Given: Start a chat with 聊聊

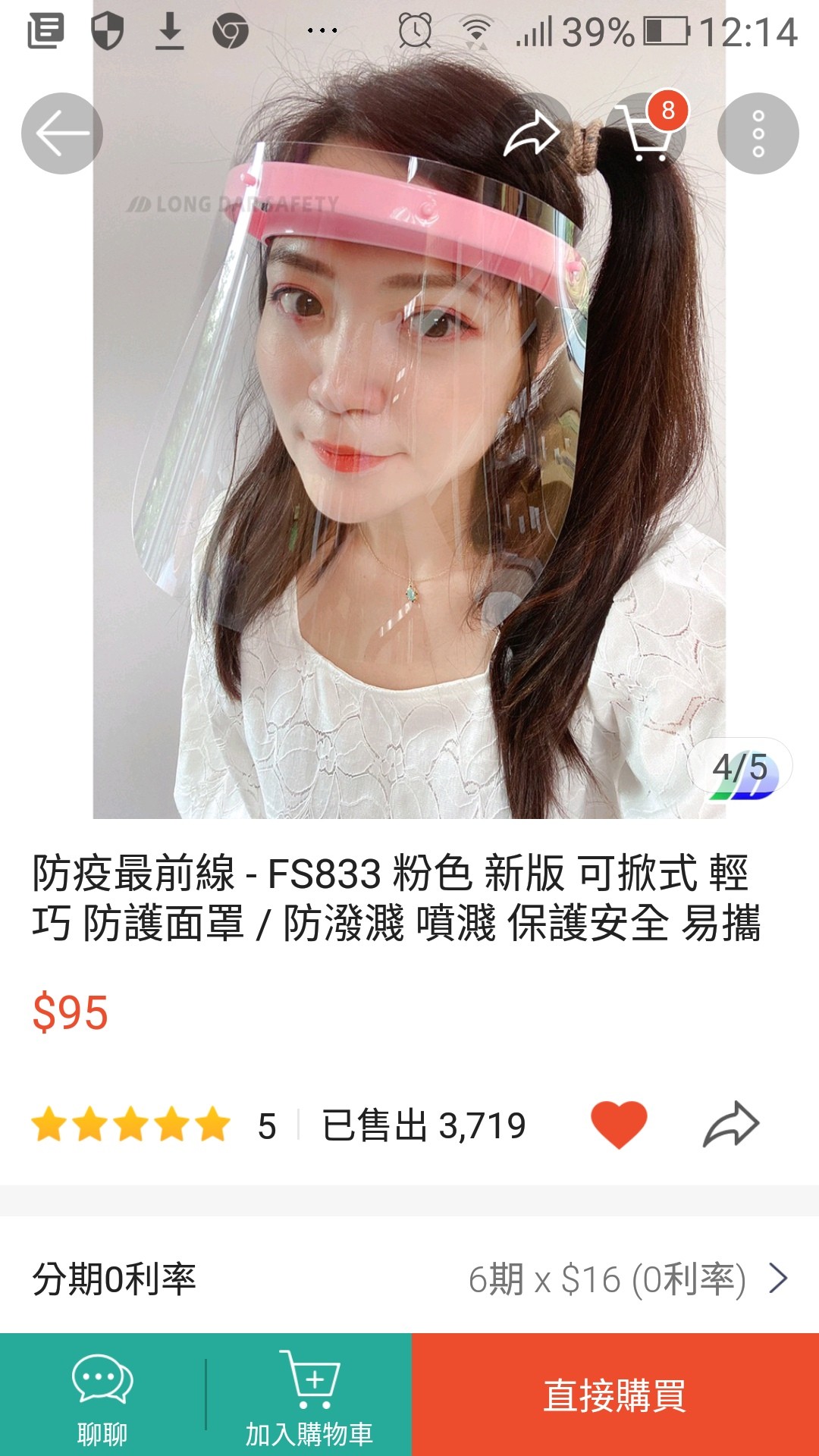Looking at the screenshot, I should tap(102, 1395).
